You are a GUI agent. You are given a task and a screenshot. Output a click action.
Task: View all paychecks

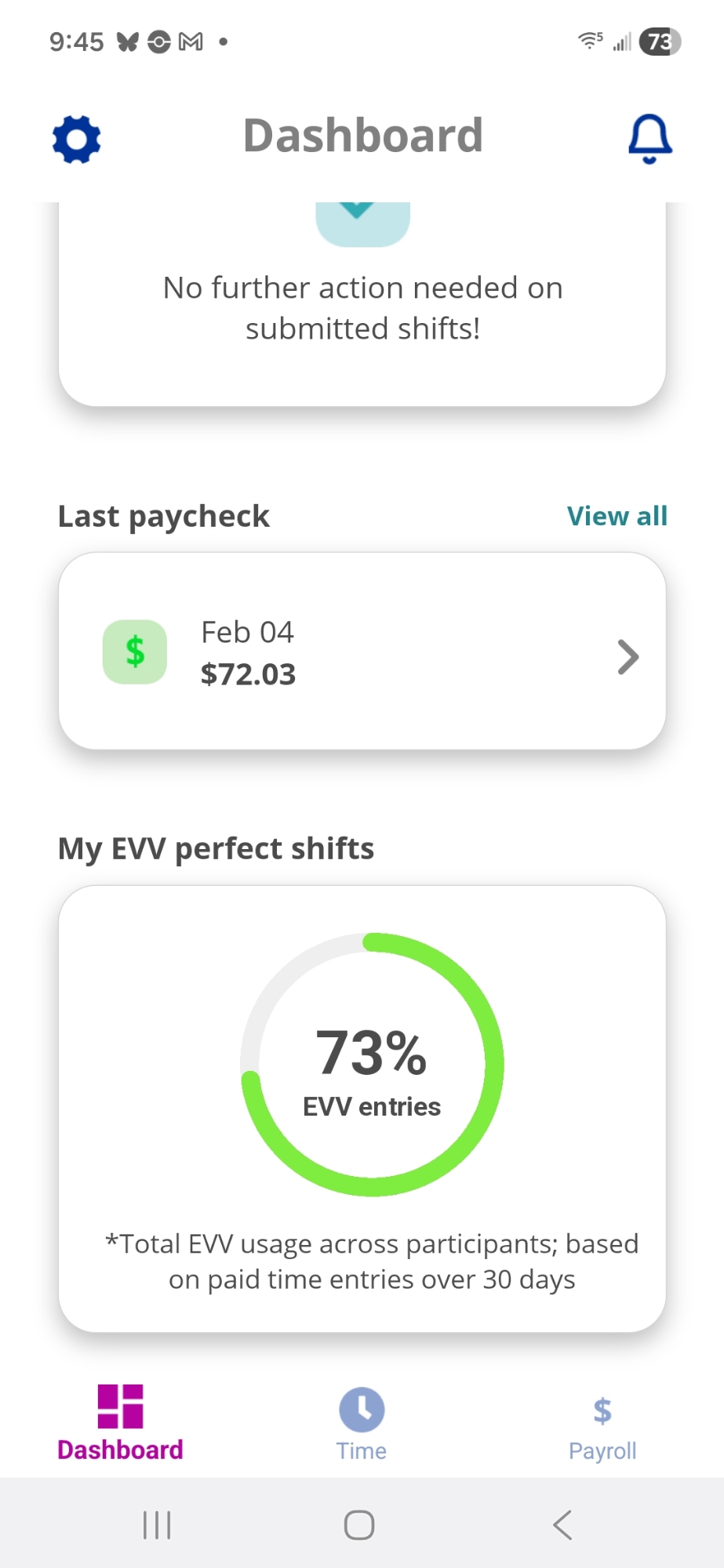pos(617,516)
